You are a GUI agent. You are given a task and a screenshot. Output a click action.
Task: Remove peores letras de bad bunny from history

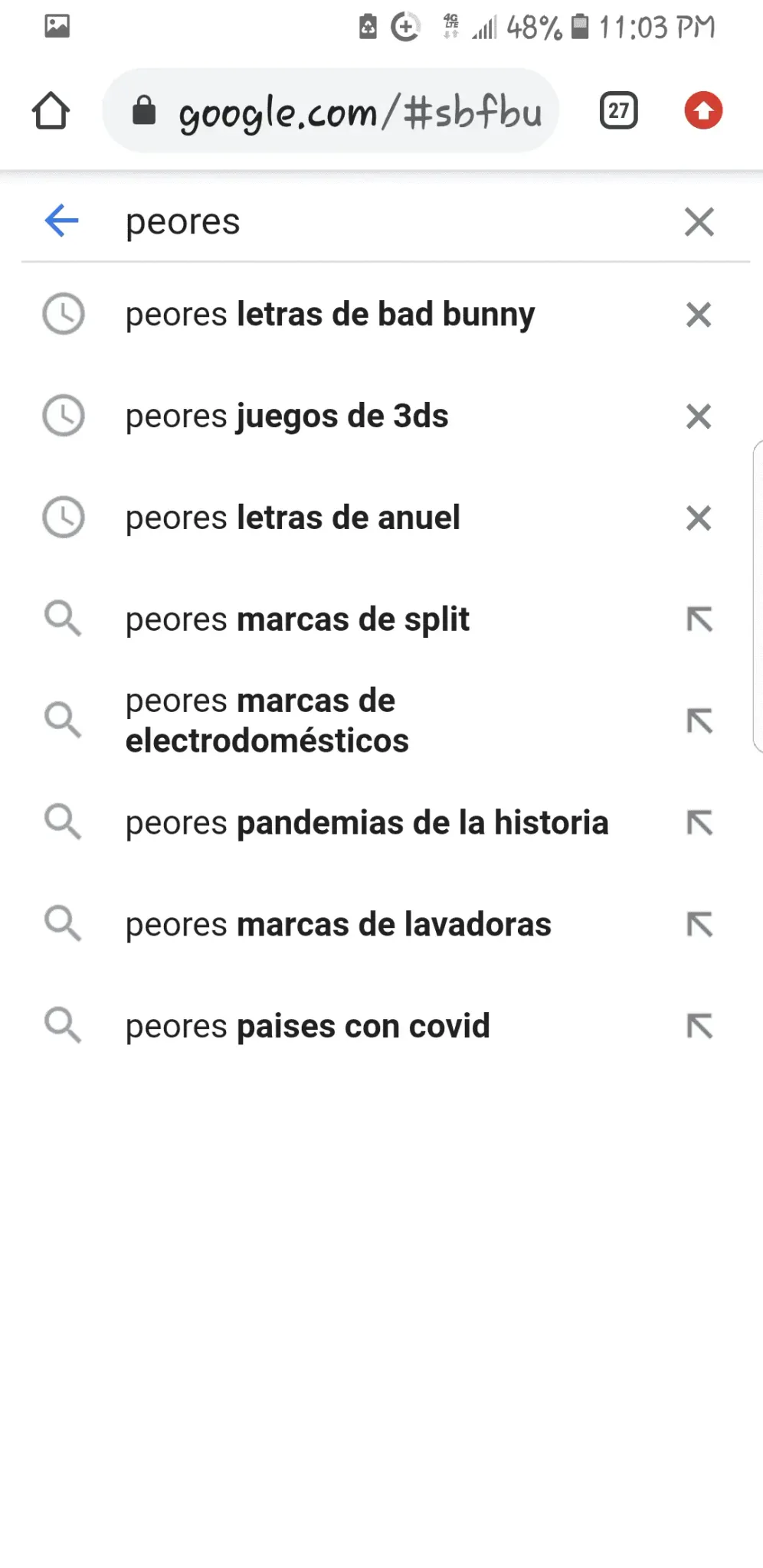(x=699, y=315)
